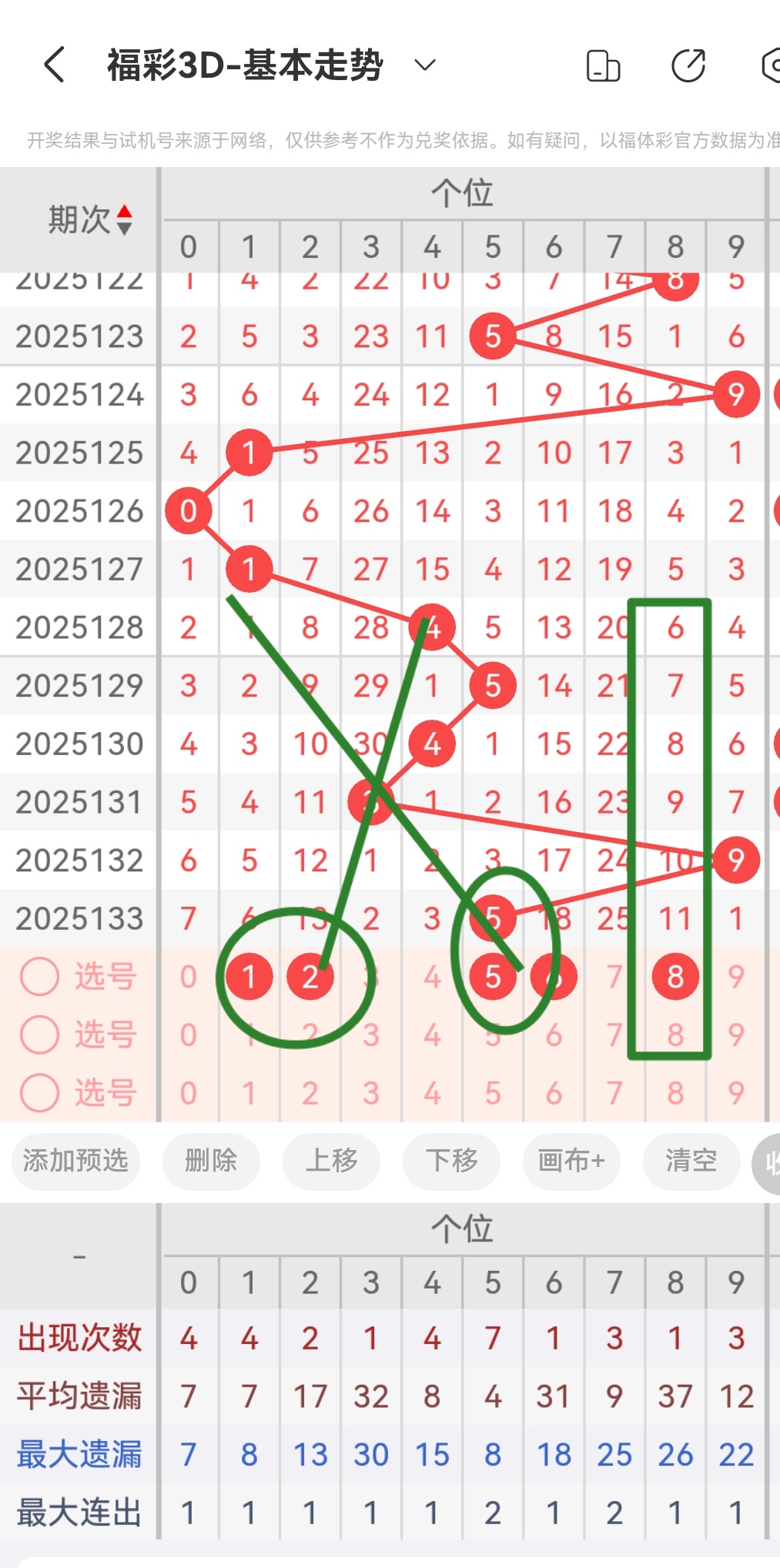Share this trend chart
Viewport: 780px width, 1568px height.
coord(688,65)
